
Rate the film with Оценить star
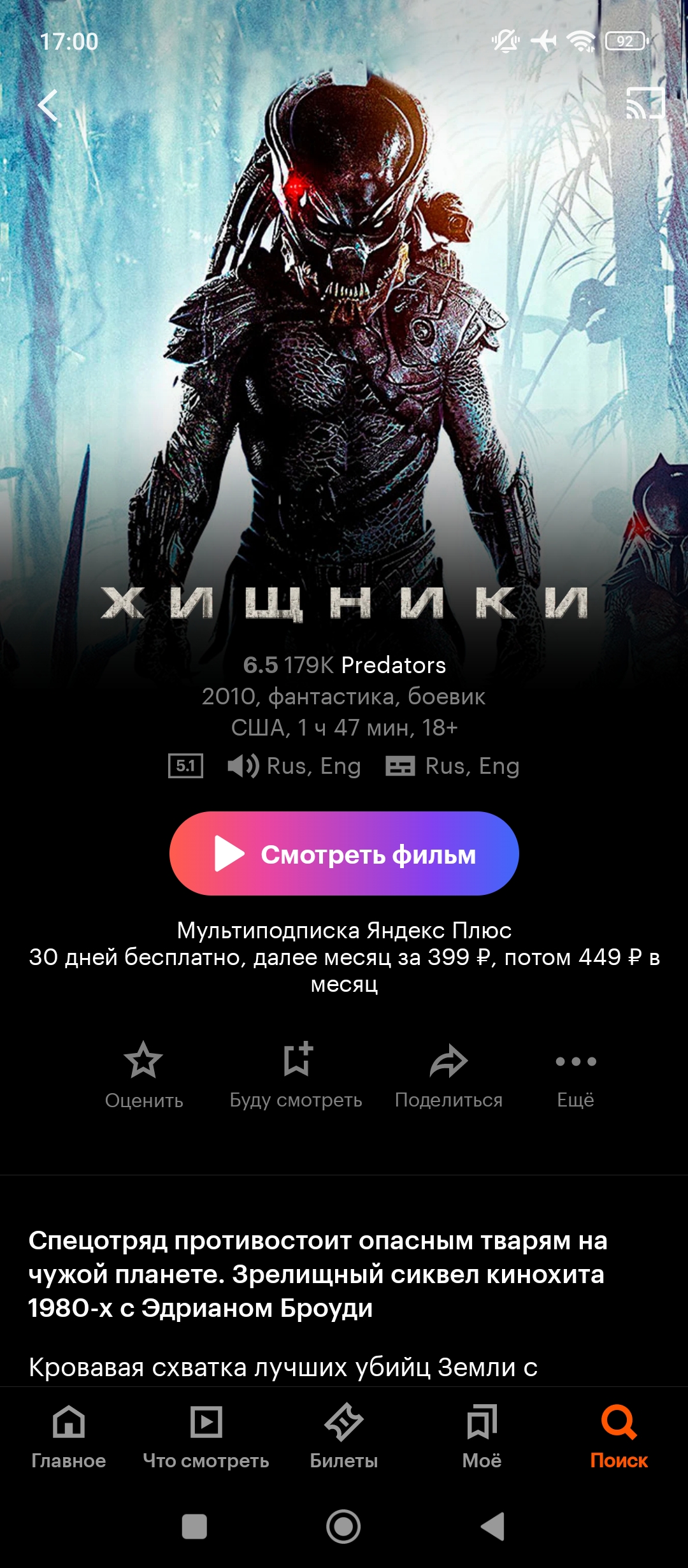click(x=144, y=1074)
